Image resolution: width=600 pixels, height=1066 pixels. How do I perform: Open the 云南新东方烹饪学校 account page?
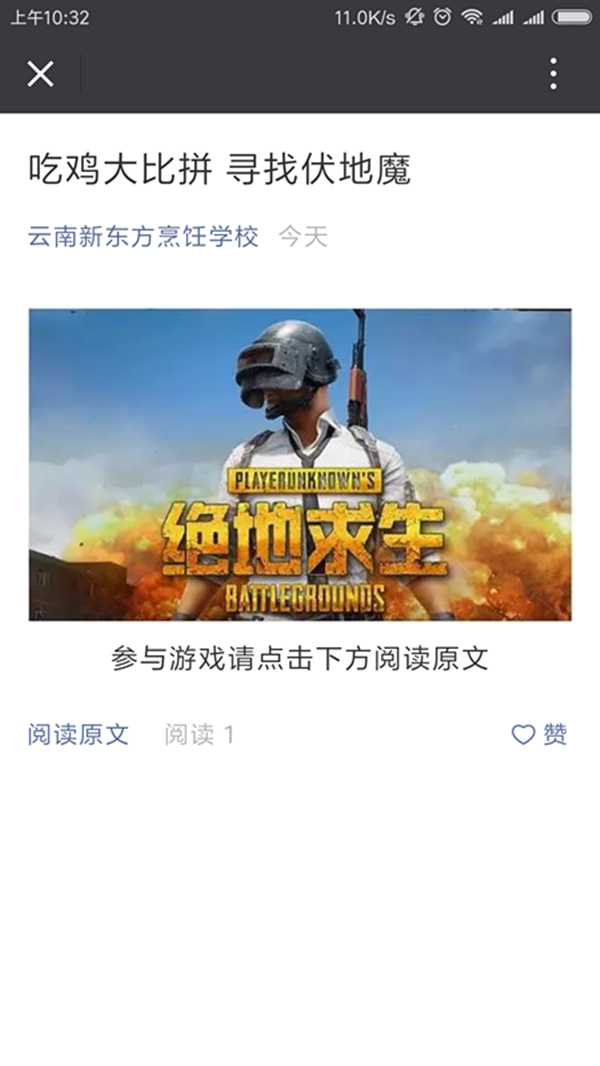pos(143,237)
